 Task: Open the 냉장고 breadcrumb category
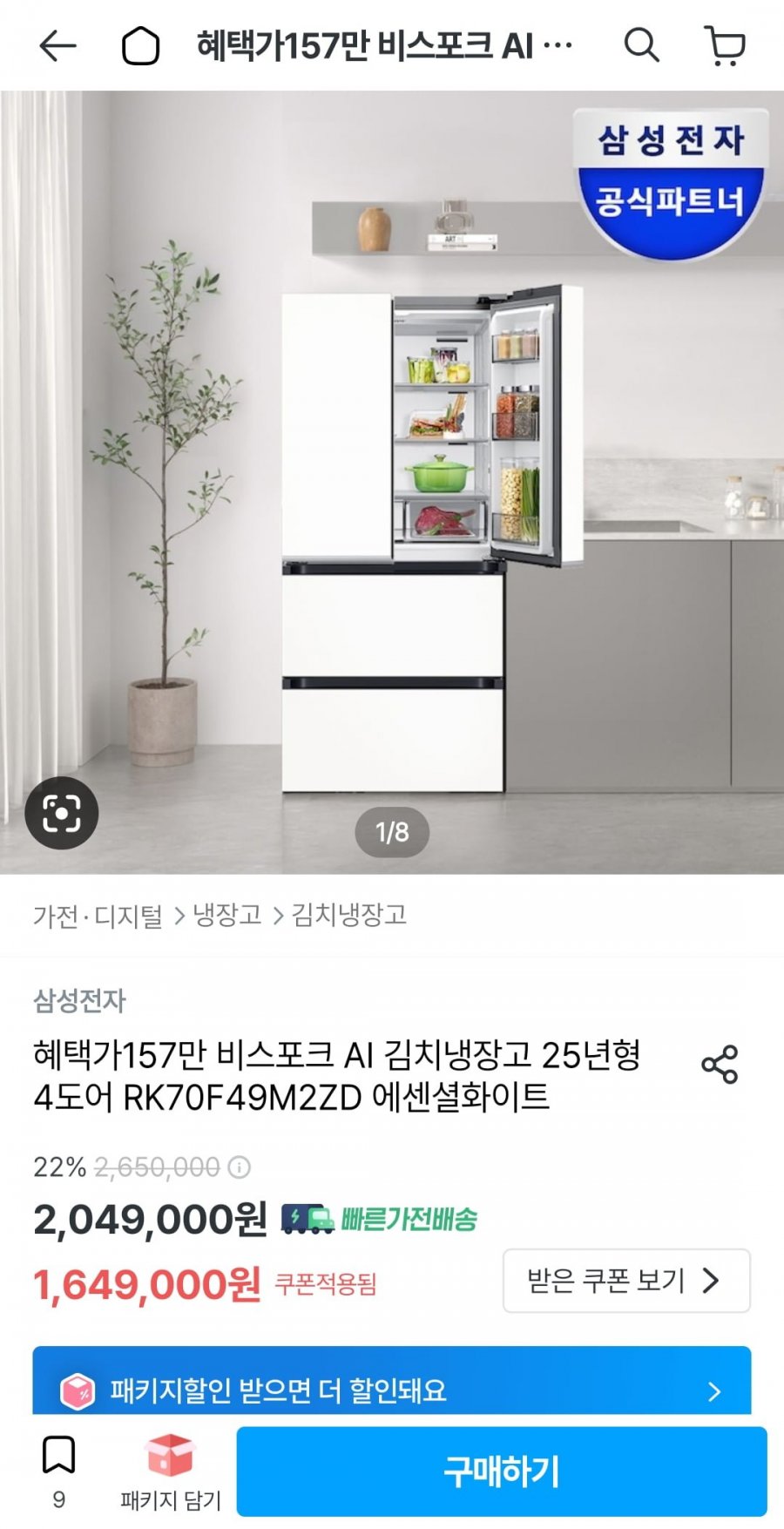(227, 915)
